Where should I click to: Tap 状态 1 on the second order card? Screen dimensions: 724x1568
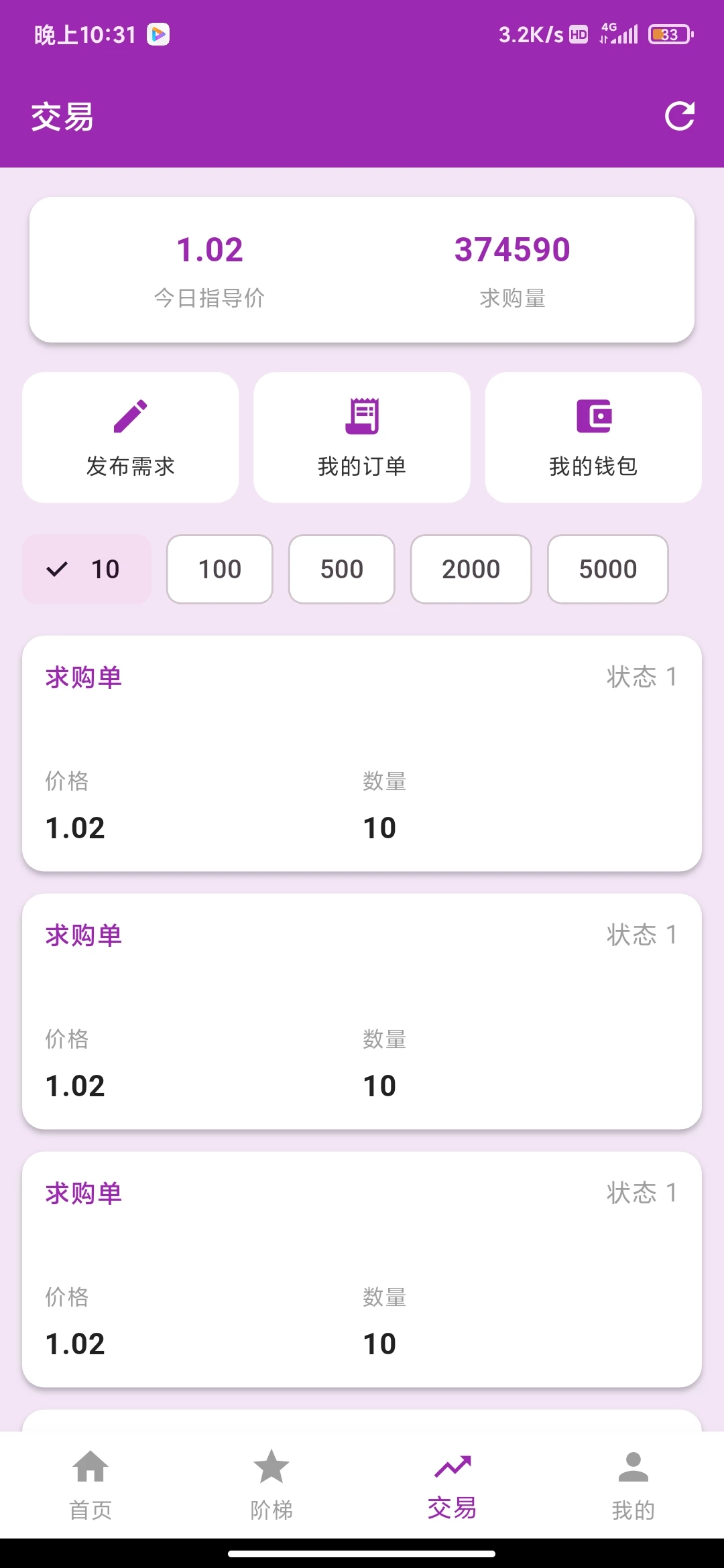[x=640, y=935]
